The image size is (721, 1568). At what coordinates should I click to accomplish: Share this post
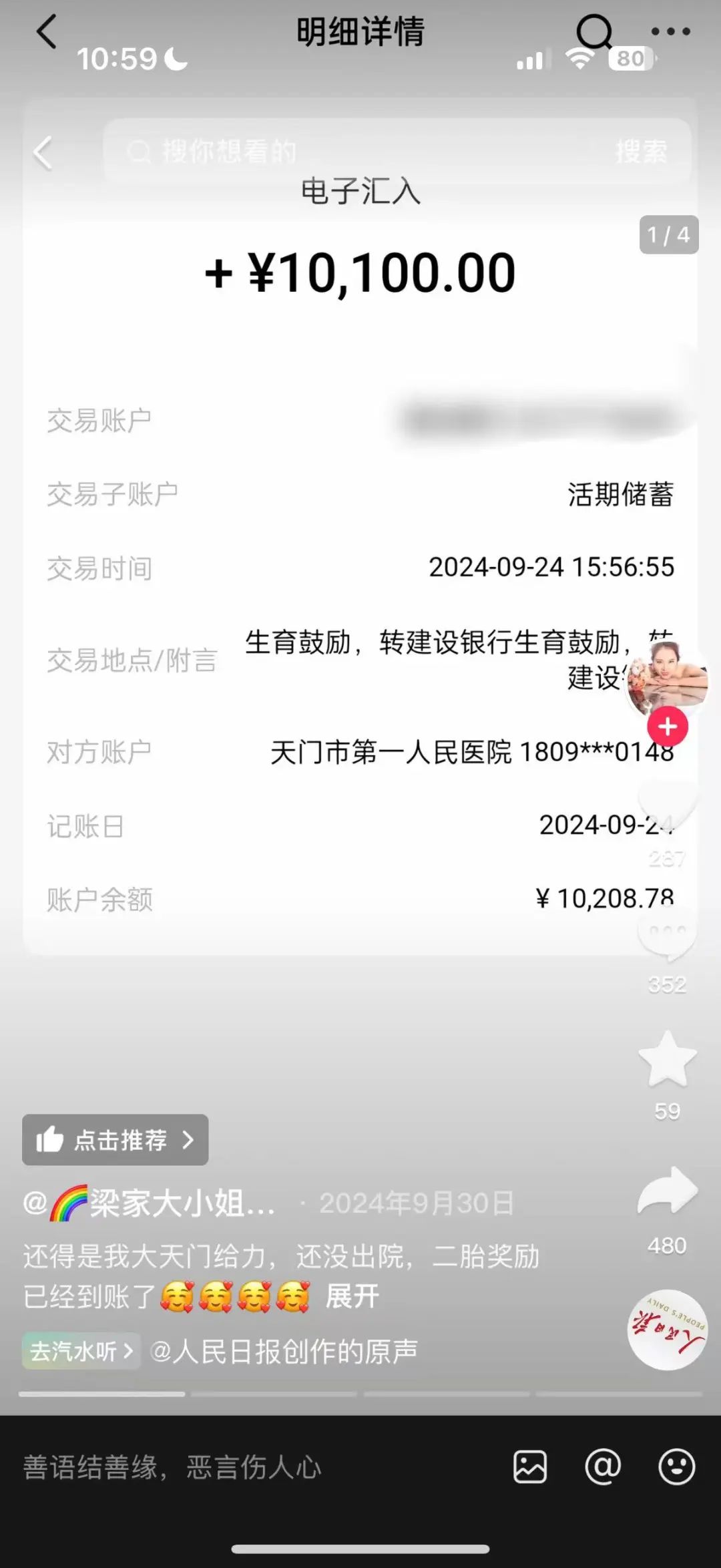click(x=667, y=1192)
